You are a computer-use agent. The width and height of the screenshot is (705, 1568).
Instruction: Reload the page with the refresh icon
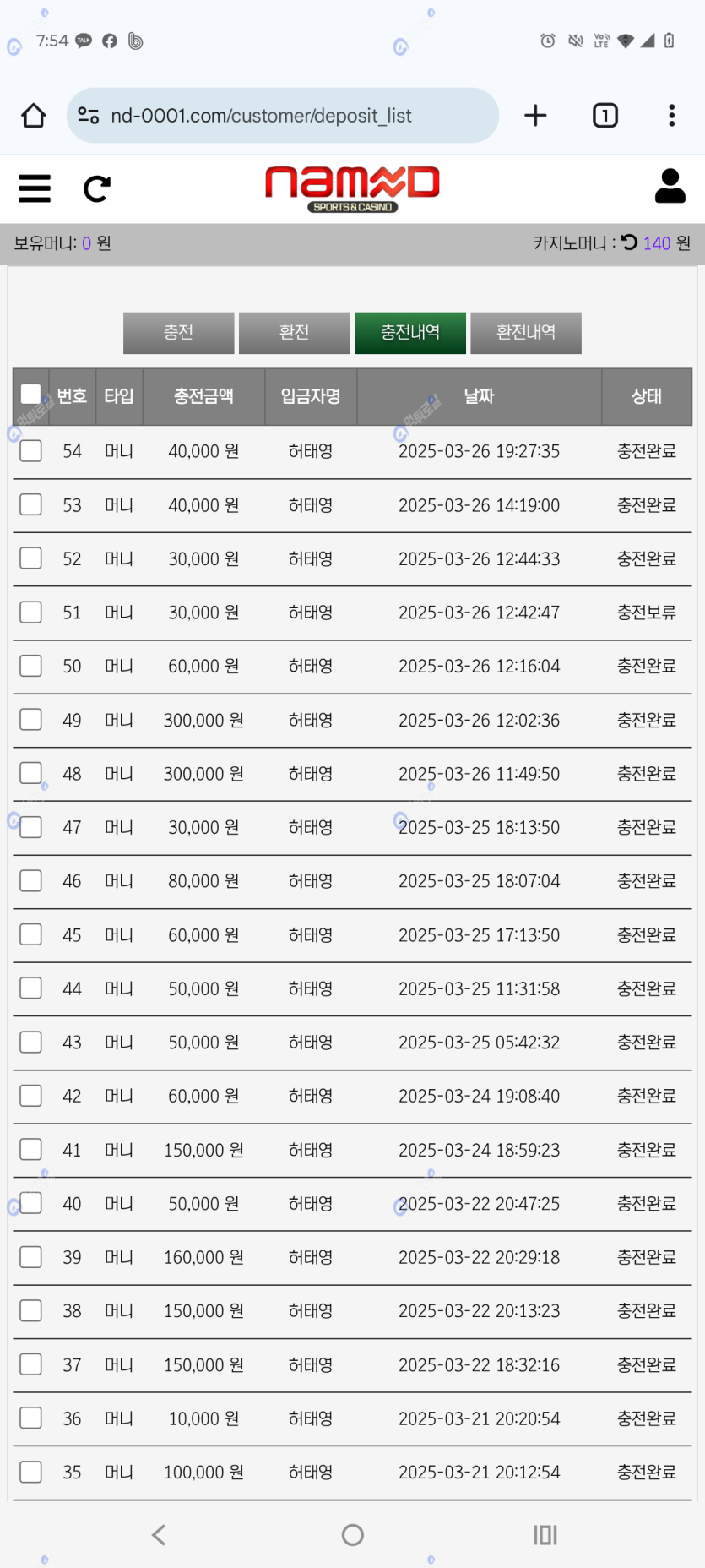pyautogui.click(x=97, y=188)
